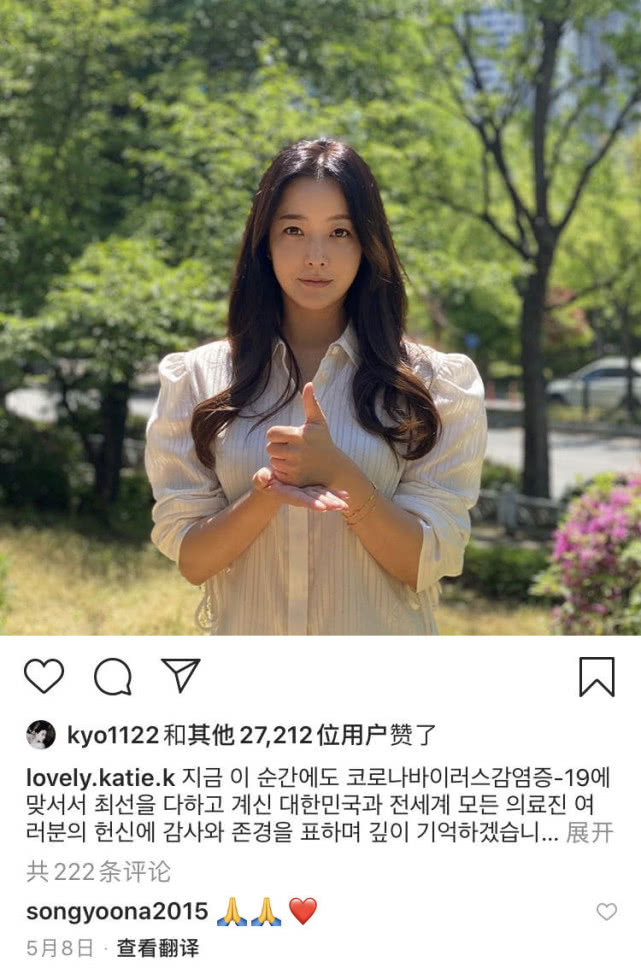
Task: Like the post with the heart icon
Action: point(44,677)
